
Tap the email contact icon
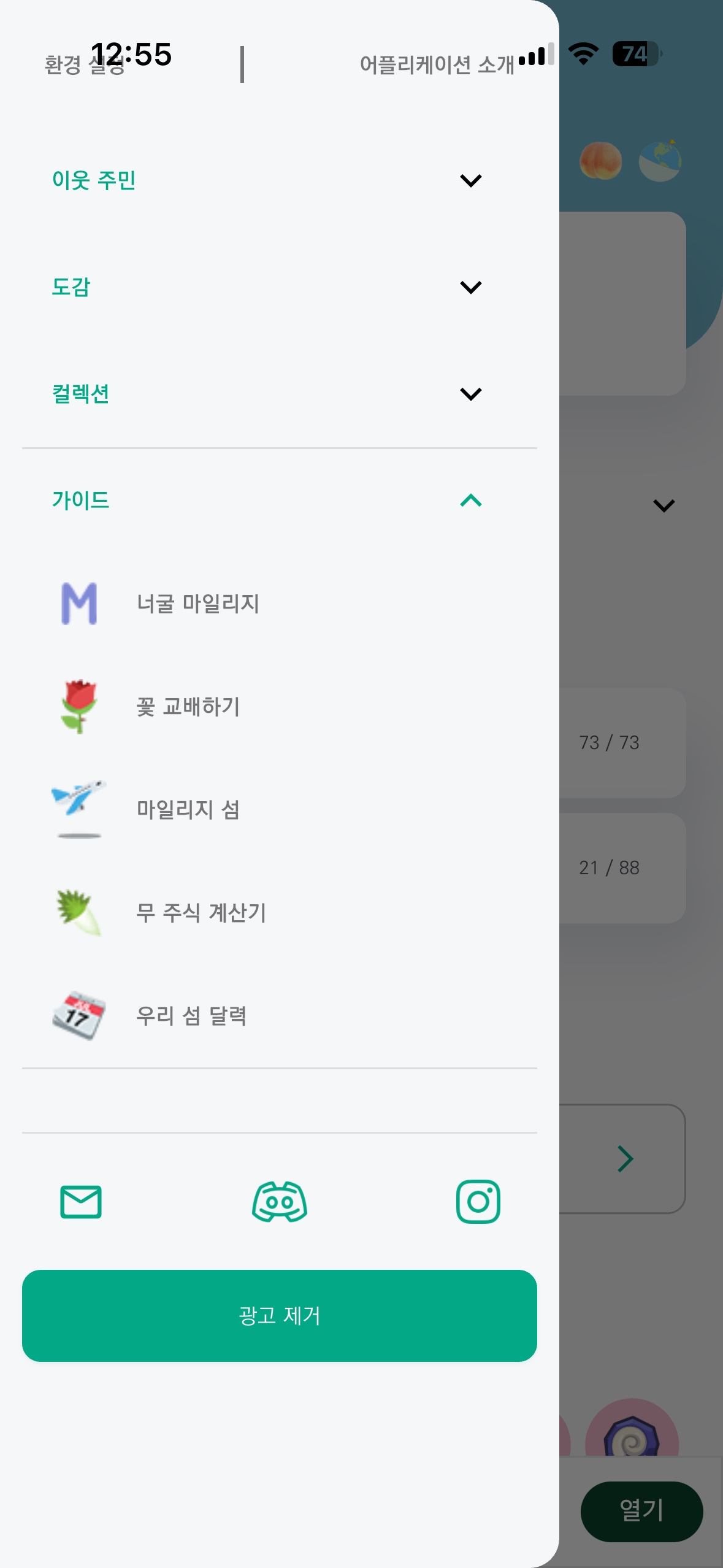pos(81,1202)
